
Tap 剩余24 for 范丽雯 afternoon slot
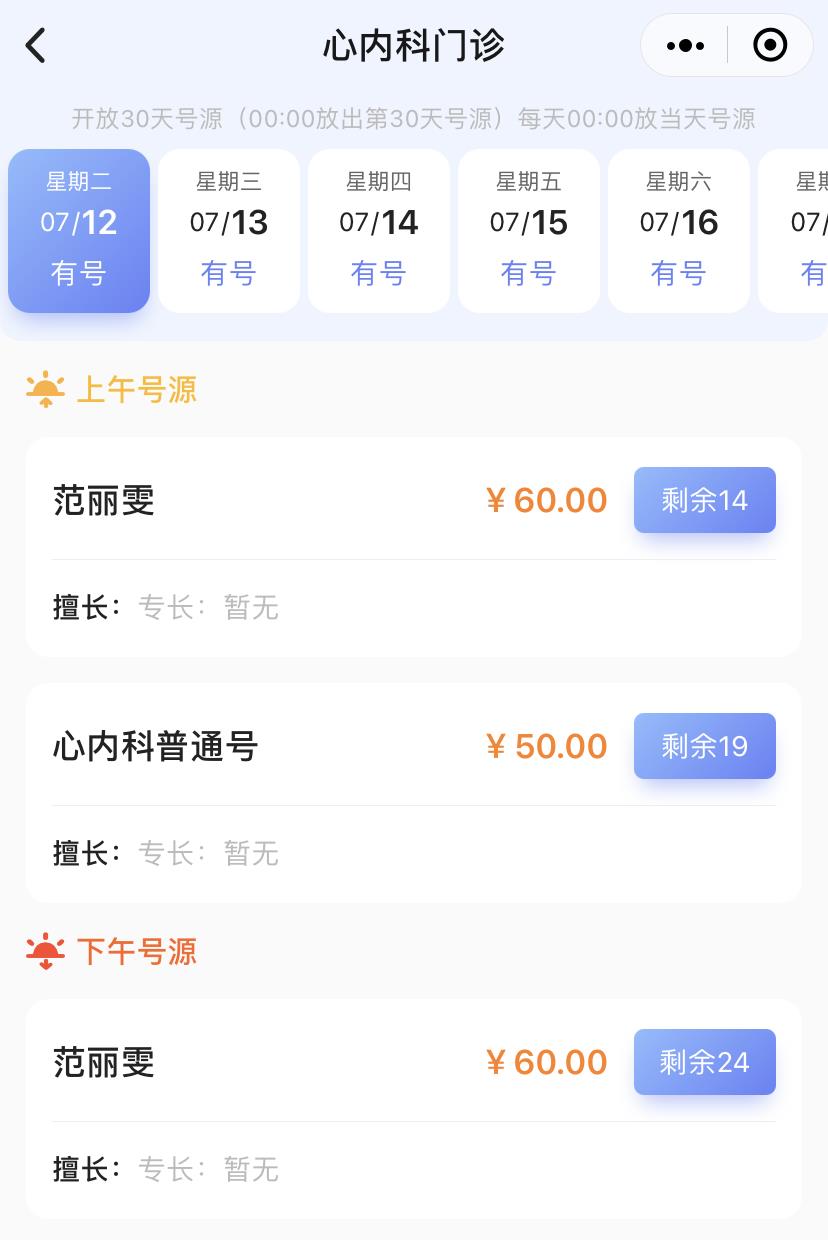[704, 1062]
